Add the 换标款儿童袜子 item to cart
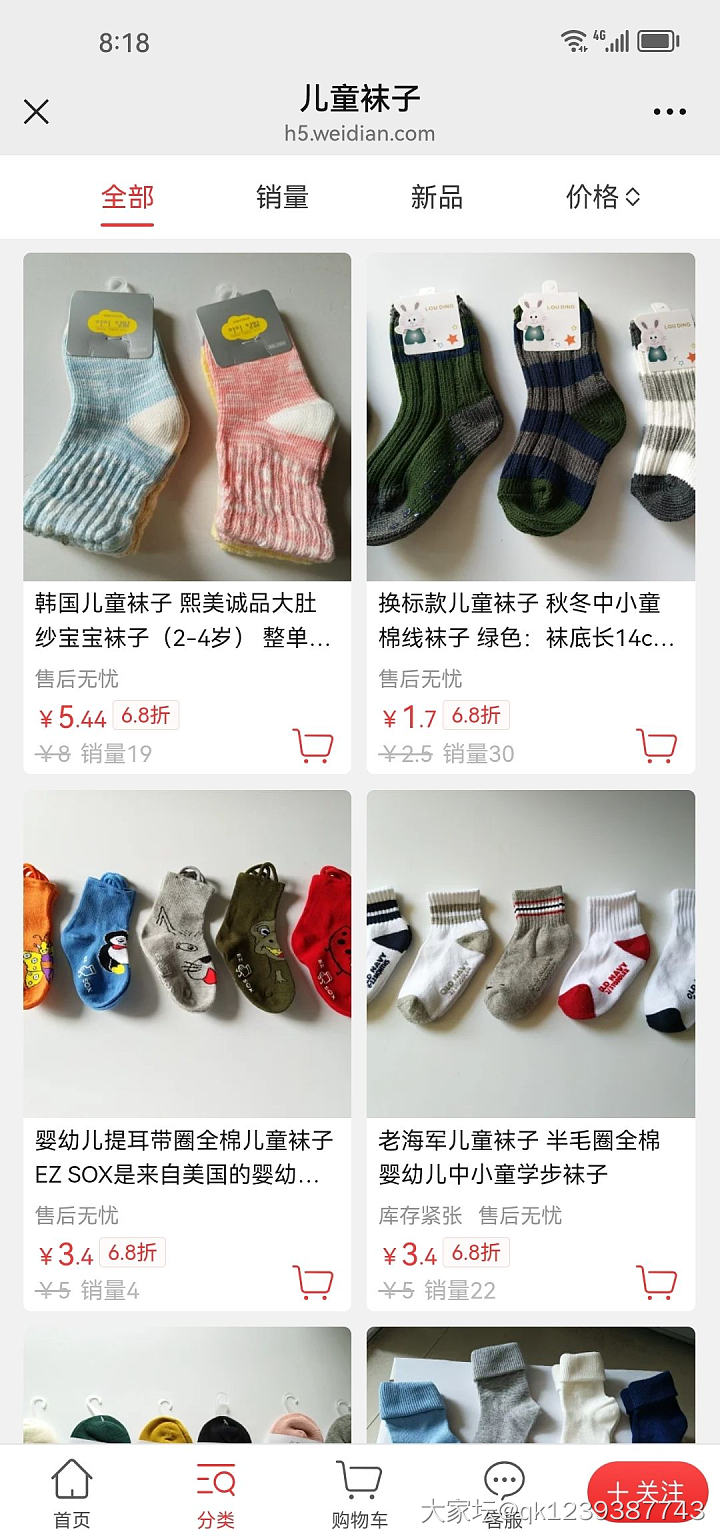The width and height of the screenshot is (720, 1540). [x=658, y=745]
